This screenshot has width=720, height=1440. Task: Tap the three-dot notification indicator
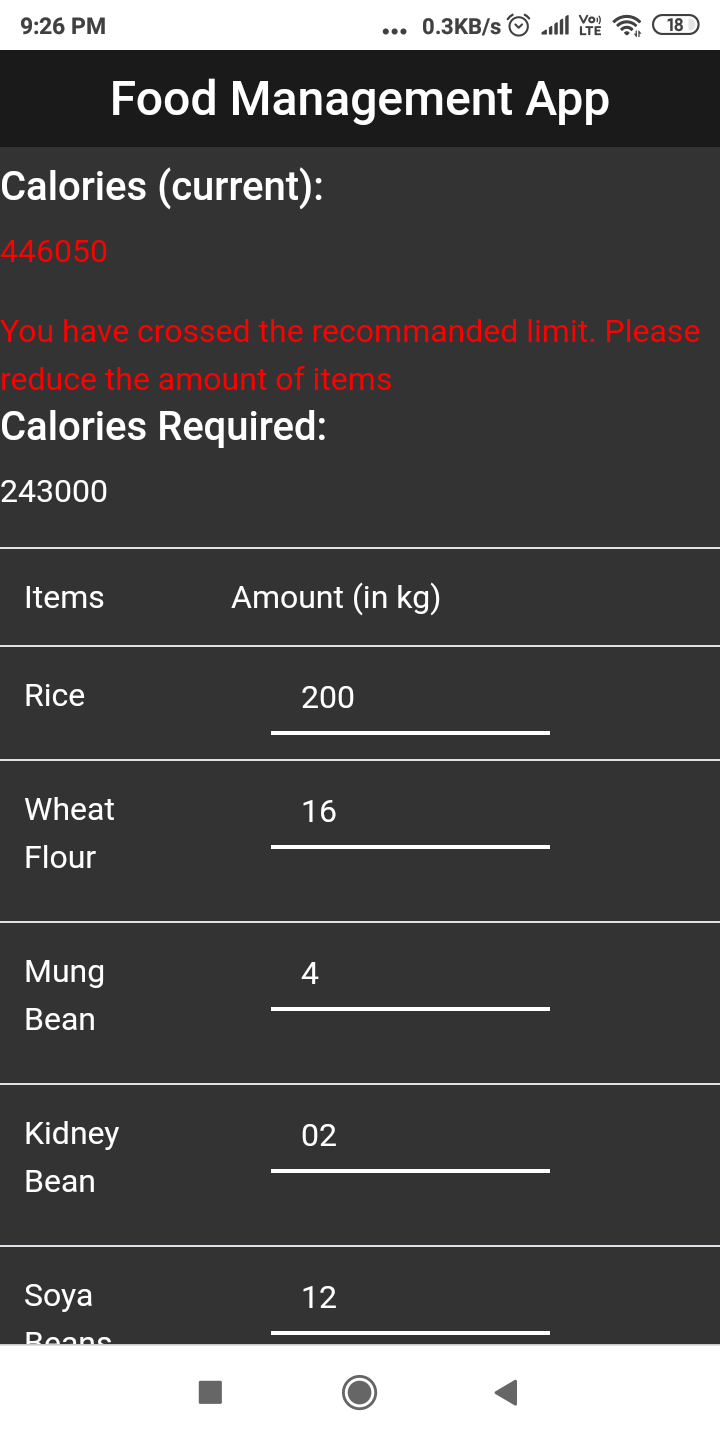tap(394, 30)
